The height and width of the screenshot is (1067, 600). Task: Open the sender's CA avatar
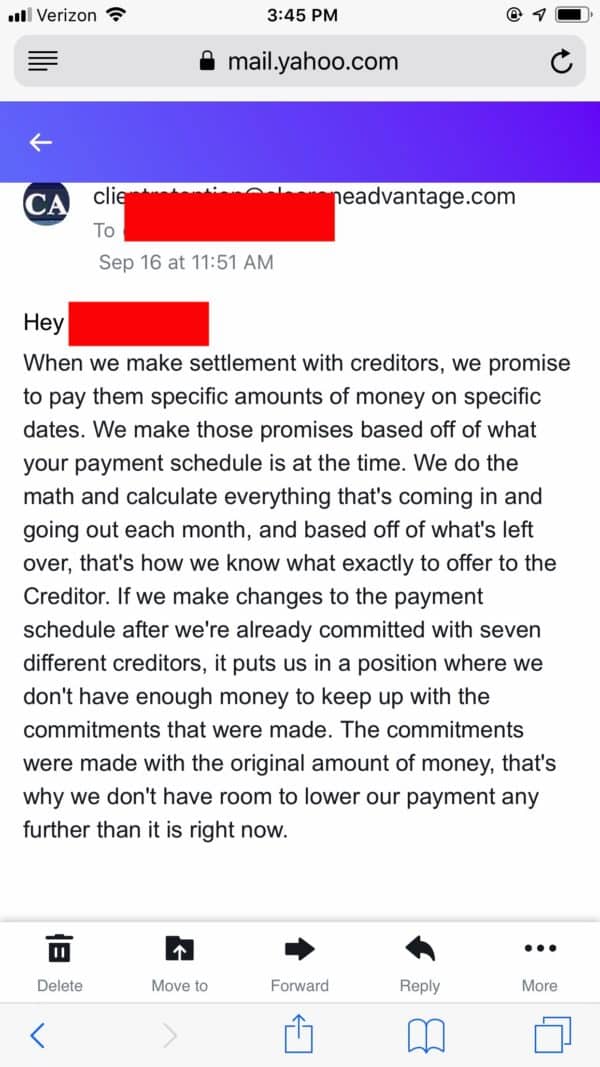pyautogui.click(x=46, y=204)
